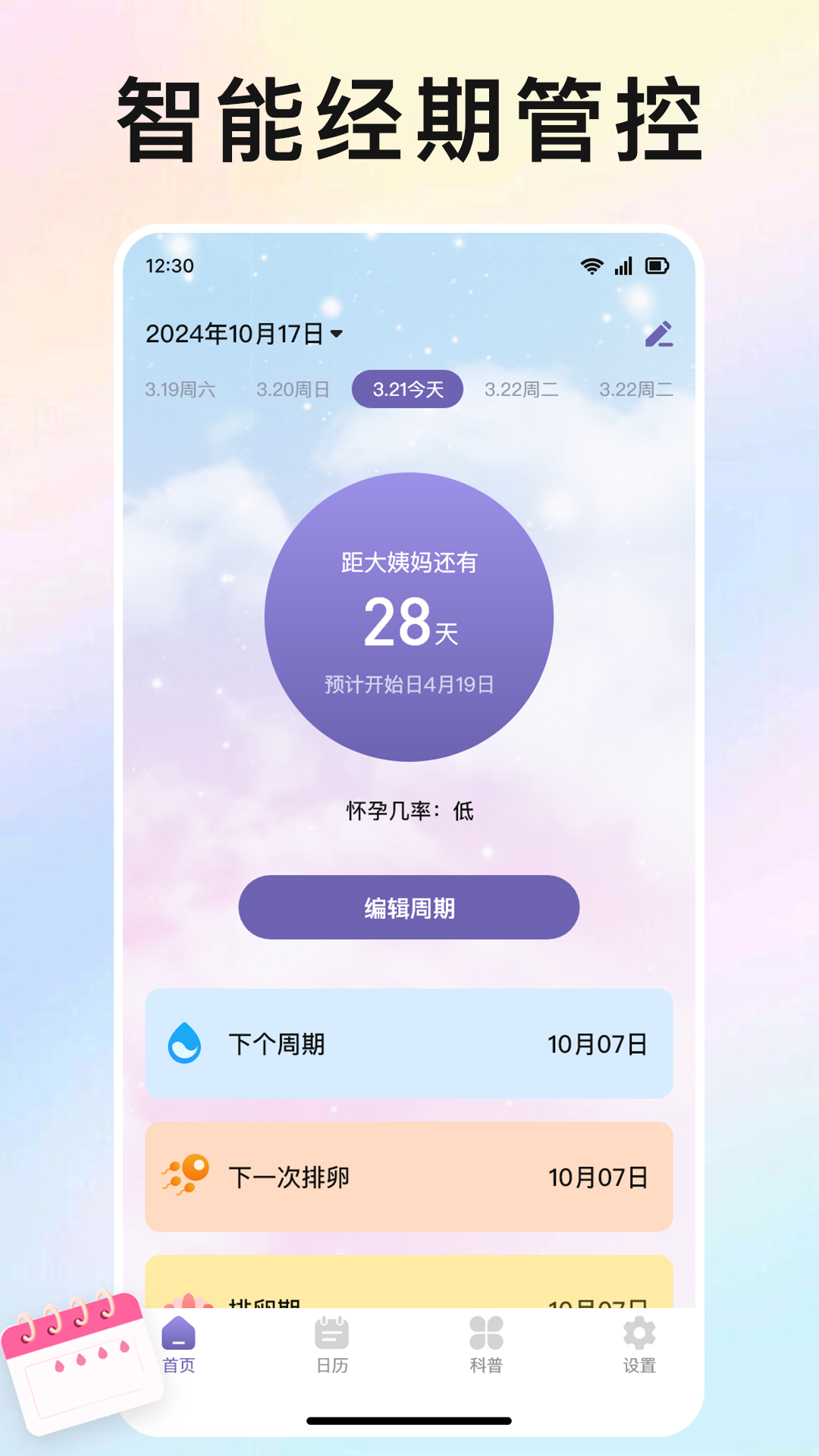The image size is (819, 1456).
Task: Select today's date pill 3.21今天
Action: tap(408, 389)
